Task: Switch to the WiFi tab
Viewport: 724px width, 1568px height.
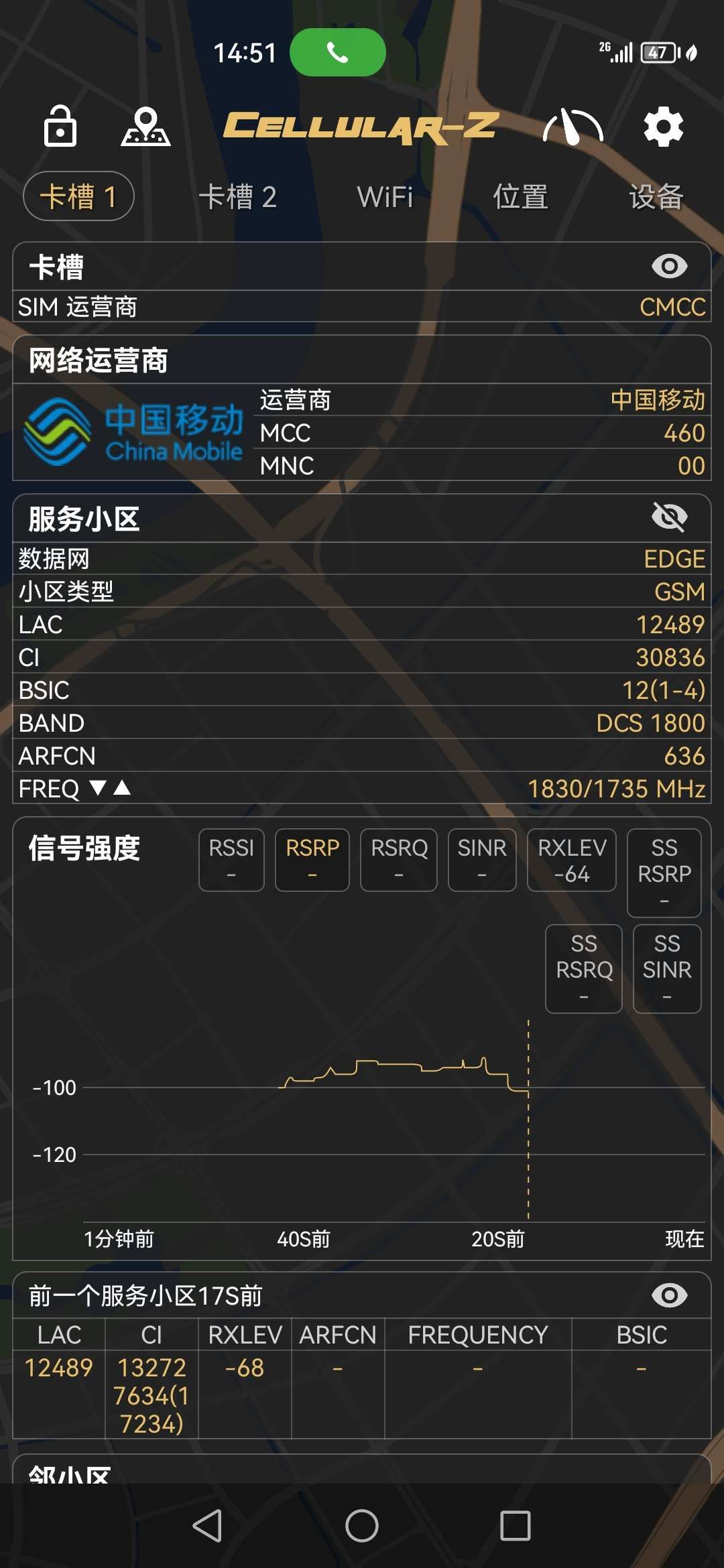Action: [385, 197]
